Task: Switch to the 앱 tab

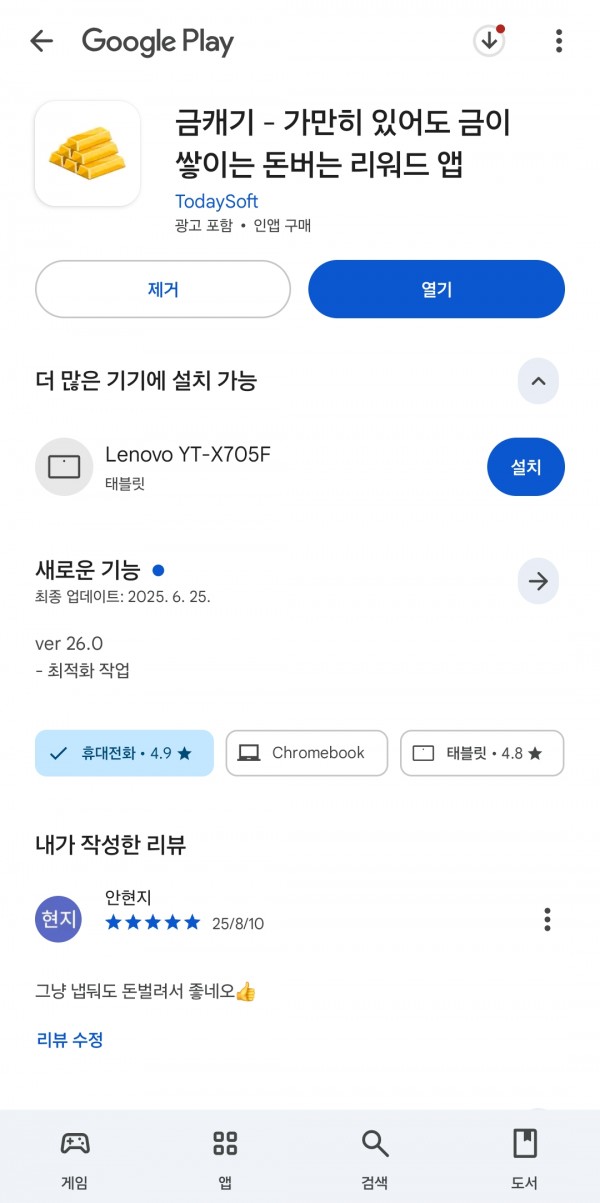Action: point(225,1158)
